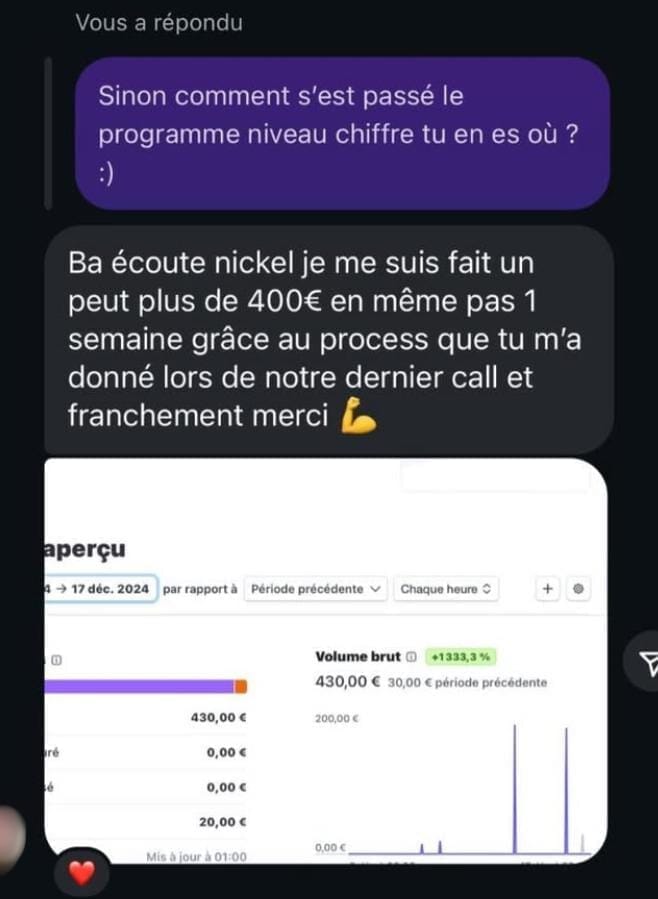The height and width of the screenshot is (899, 658).
Task: Jump to the replied message "Sinon comment s'est passé"
Action: click(x=342, y=133)
